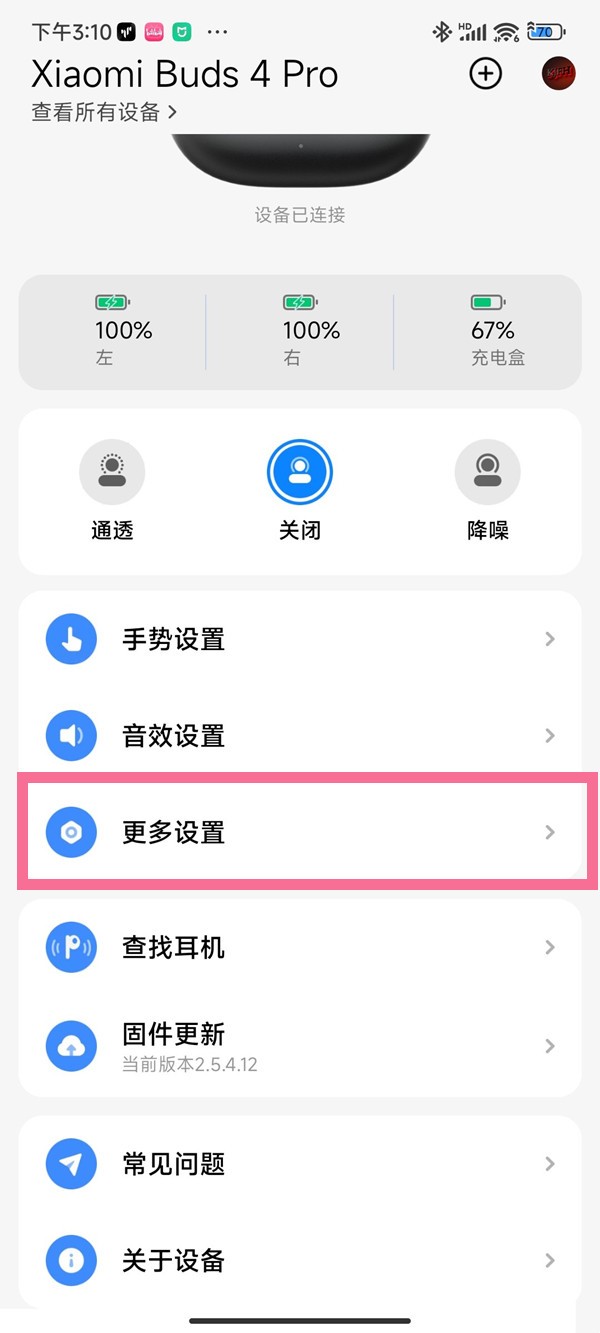Select the 关闭 noise control mode
The width and height of the screenshot is (600, 1333).
tap(300, 490)
